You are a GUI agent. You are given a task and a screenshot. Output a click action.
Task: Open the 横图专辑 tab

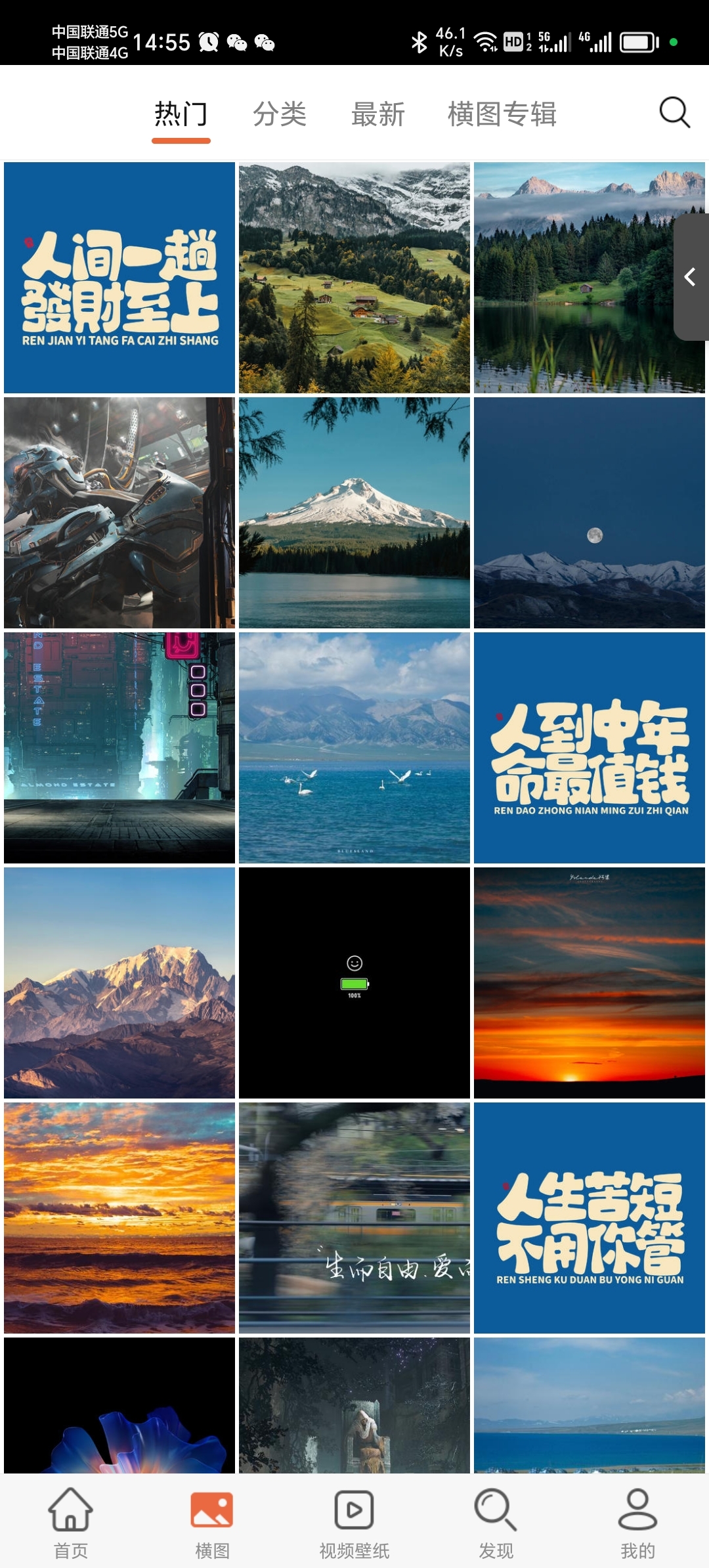(502, 114)
